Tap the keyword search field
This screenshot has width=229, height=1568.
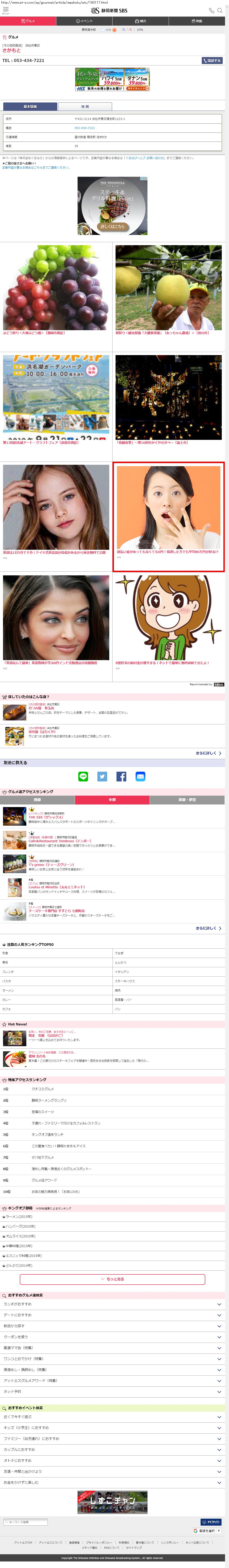(x=26, y=1521)
